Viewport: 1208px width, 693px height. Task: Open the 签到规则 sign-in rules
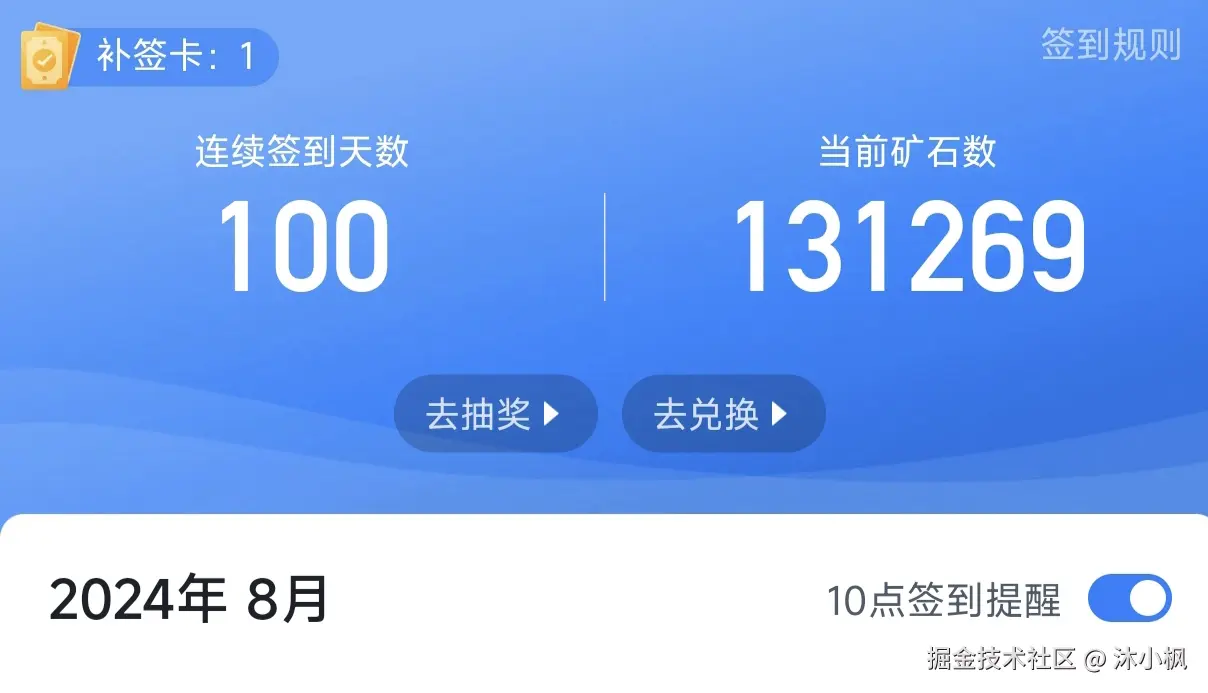pyautogui.click(x=1110, y=45)
